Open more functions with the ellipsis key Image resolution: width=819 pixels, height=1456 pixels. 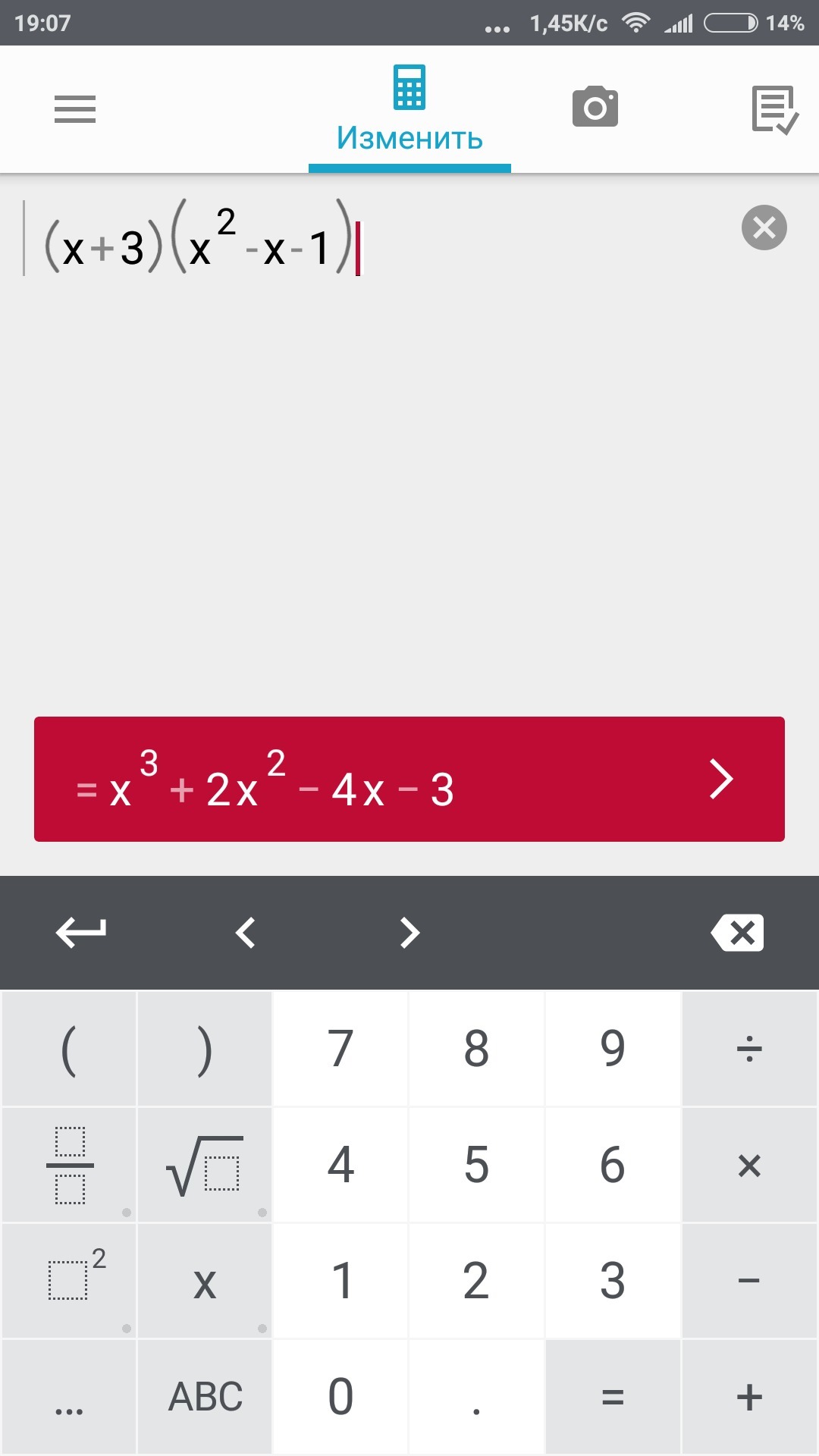coord(69,1397)
